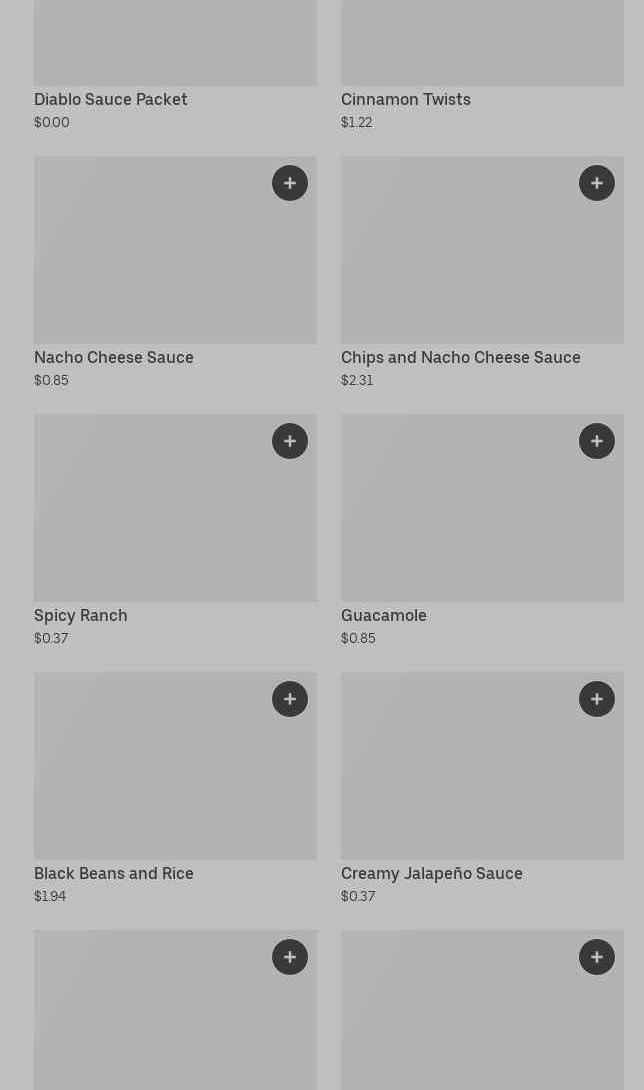Add Spicy Ranch to order

[290, 441]
